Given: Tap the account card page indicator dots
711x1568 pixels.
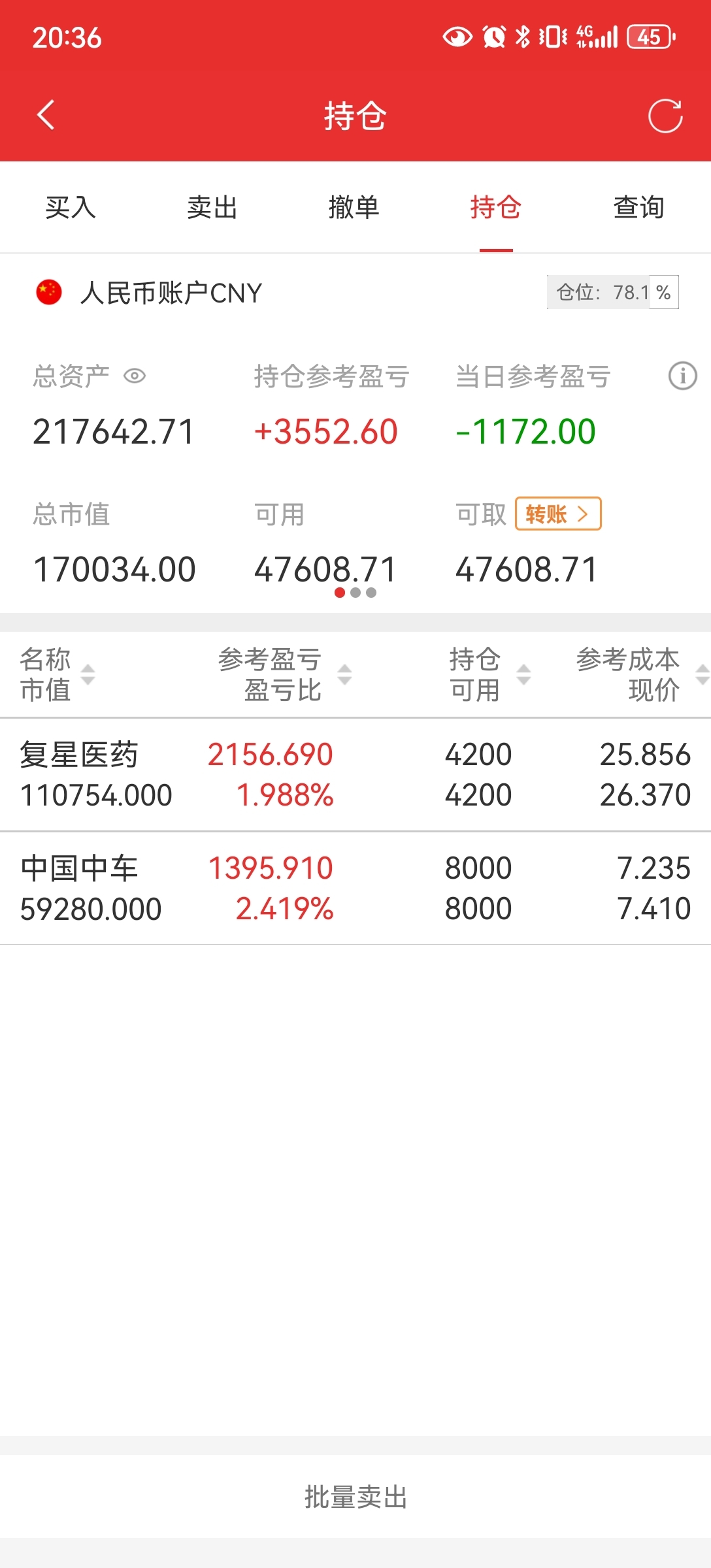Looking at the screenshot, I should pos(355,593).
